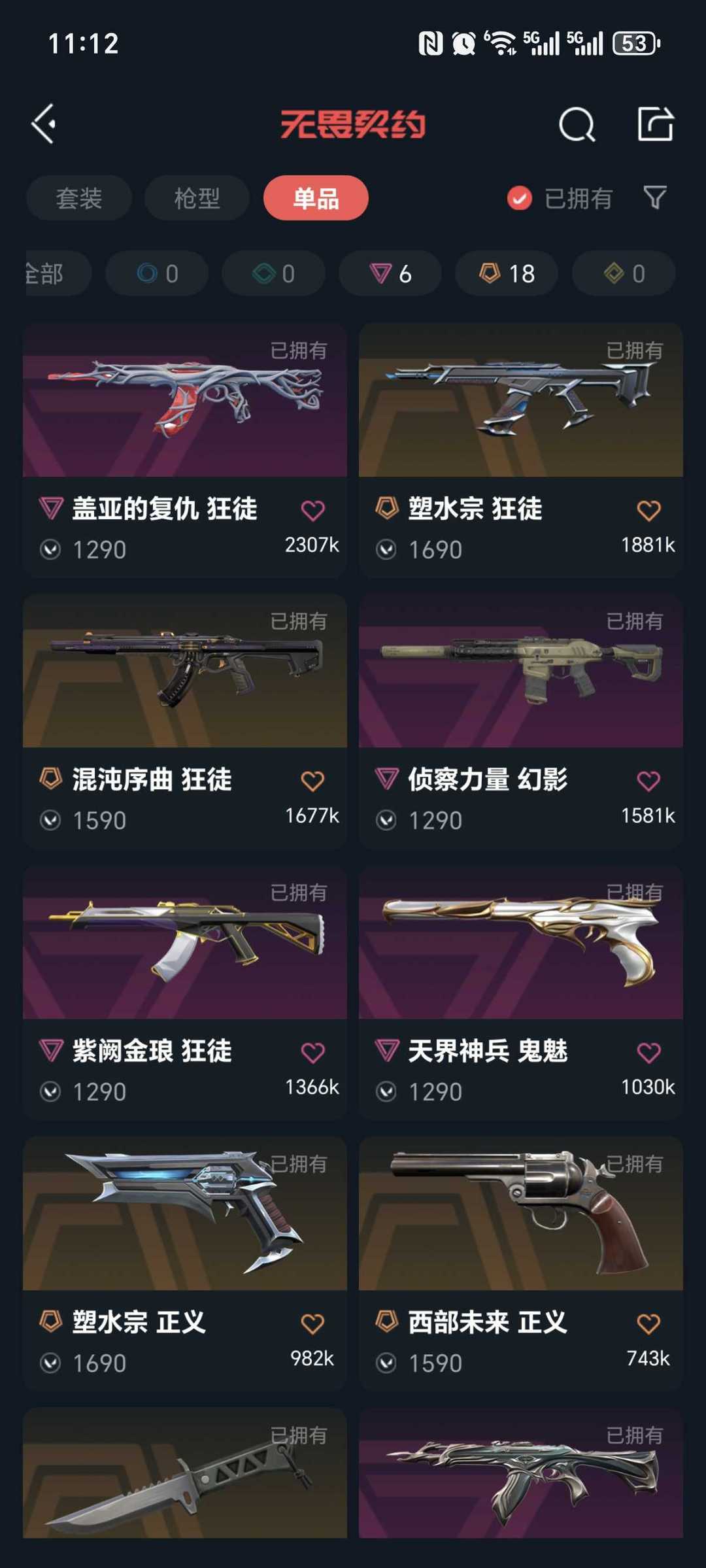View the 混沌序曲 狂徒 skin
Viewport: 706px width, 1568px height.
click(x=184, y=672)
